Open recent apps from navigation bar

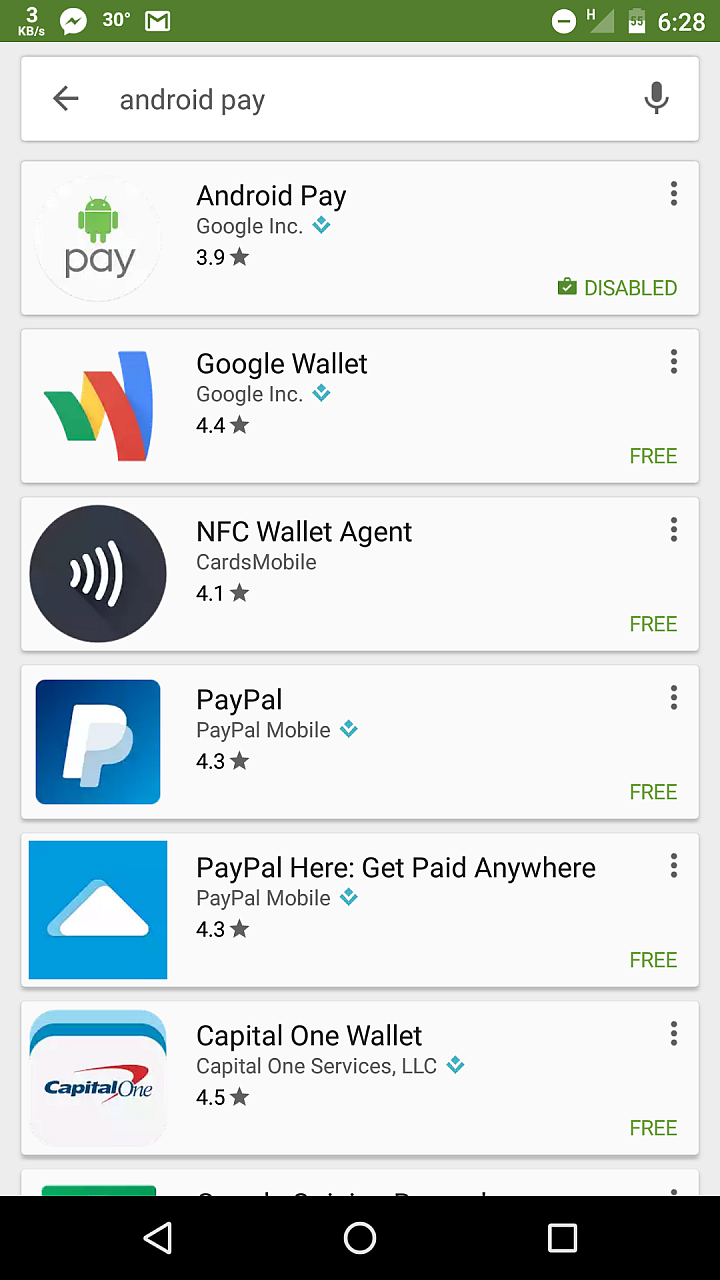pos(563,1238)
